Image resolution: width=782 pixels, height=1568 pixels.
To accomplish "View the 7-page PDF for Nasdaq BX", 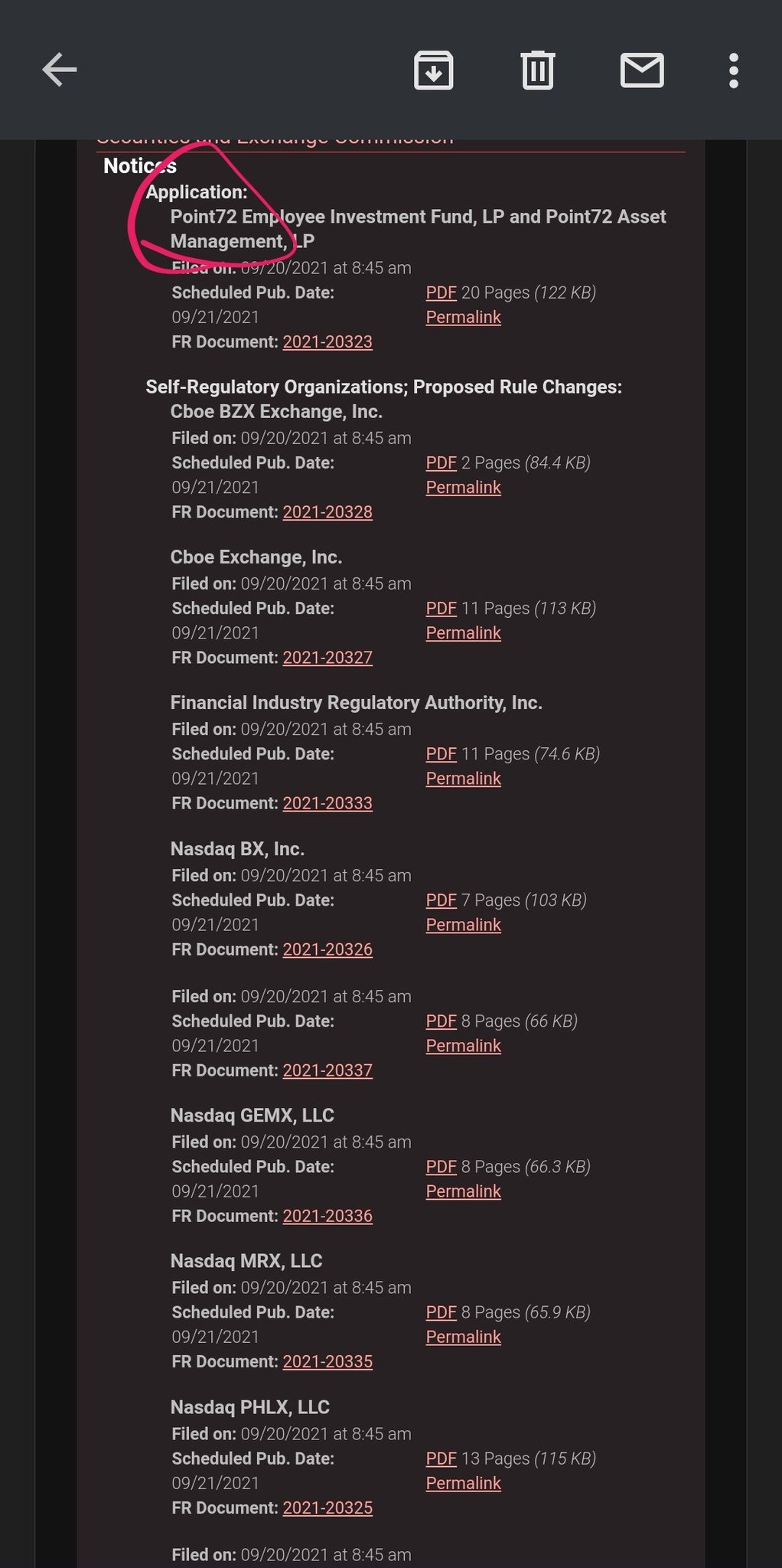I will 441,900.
